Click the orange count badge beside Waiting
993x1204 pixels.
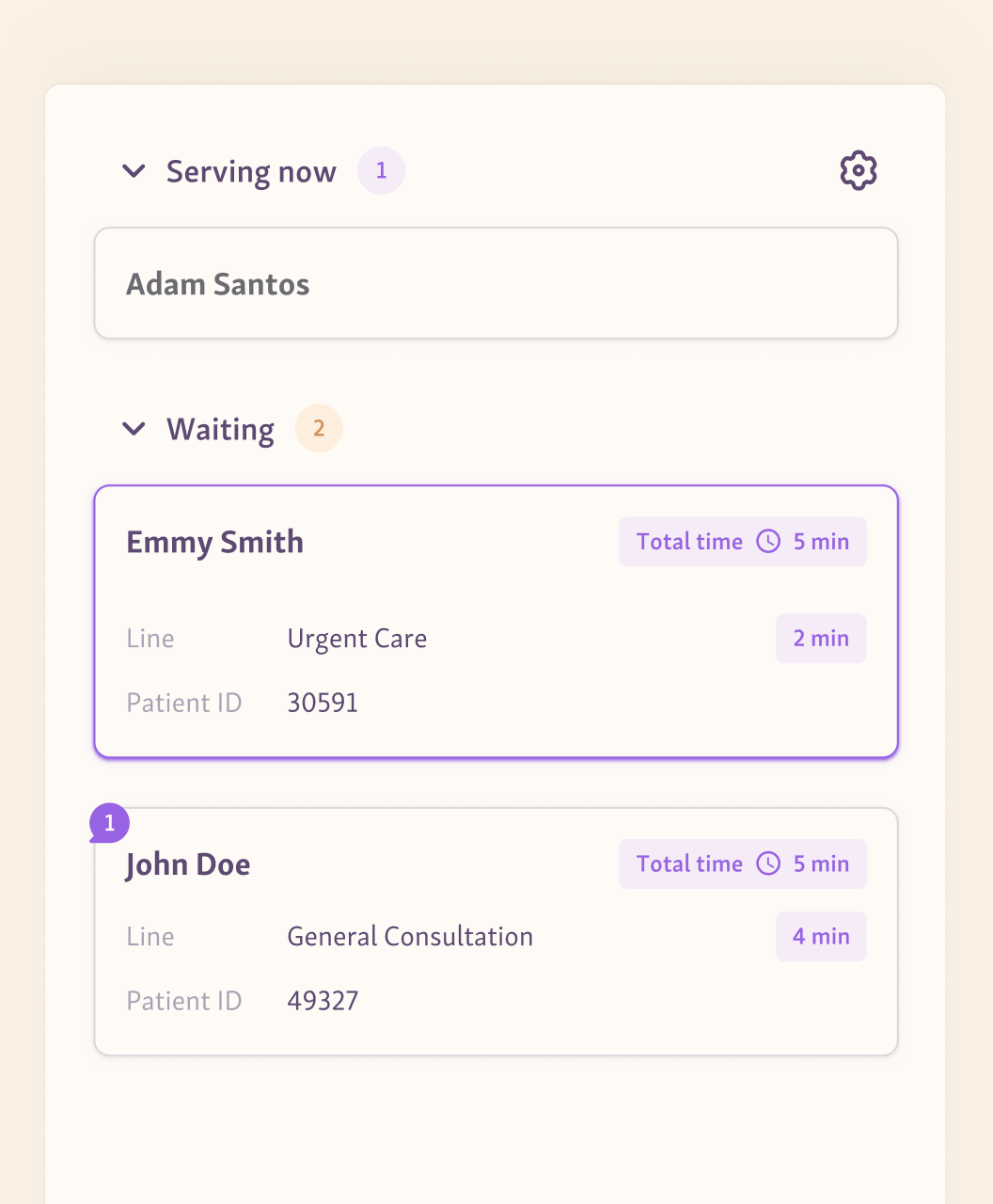click(319, 428)
